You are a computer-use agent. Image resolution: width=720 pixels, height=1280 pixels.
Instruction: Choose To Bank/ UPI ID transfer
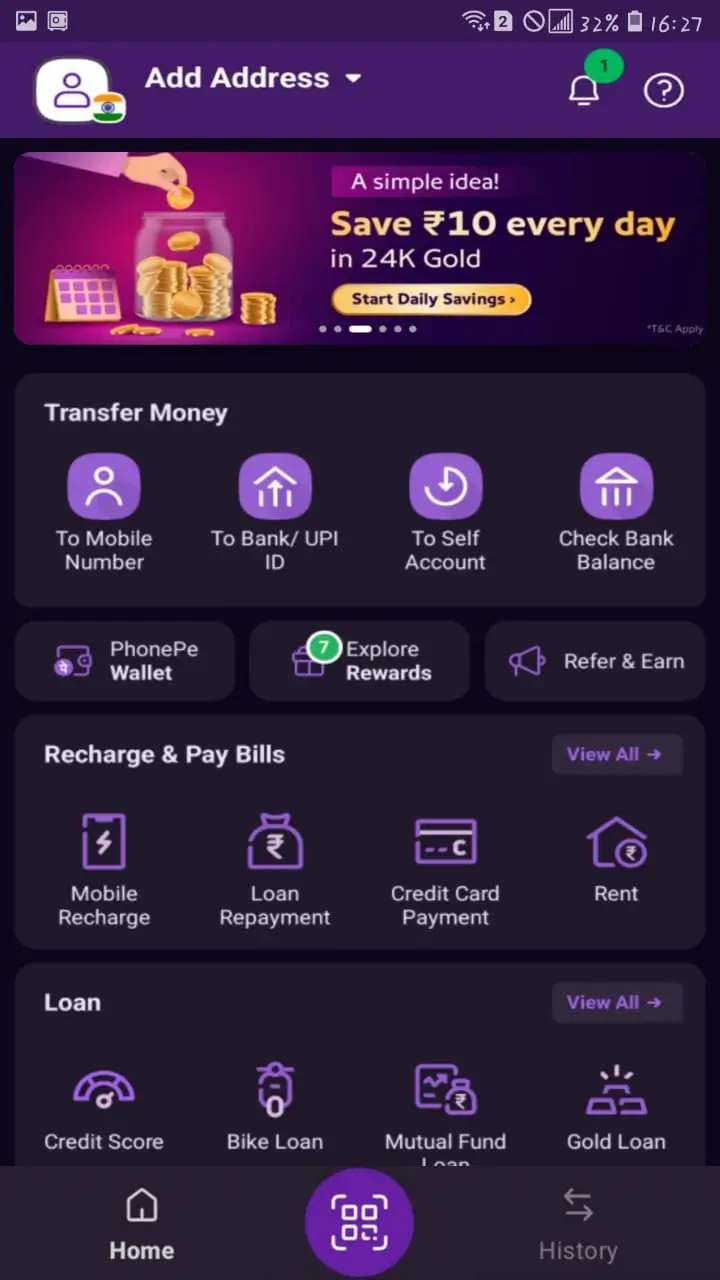[x=275, y=513]
